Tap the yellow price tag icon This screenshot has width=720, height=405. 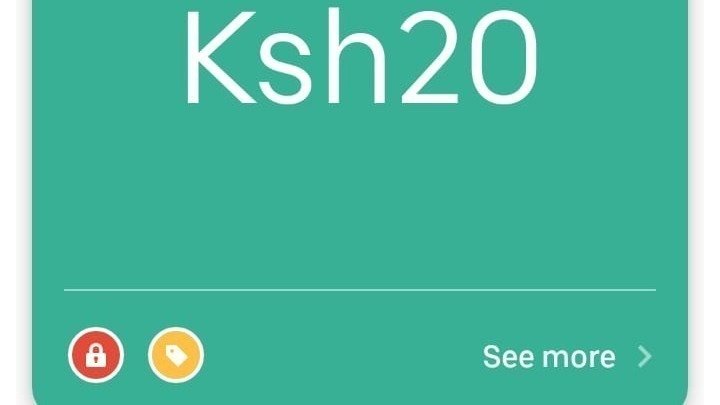coord(176,355)
